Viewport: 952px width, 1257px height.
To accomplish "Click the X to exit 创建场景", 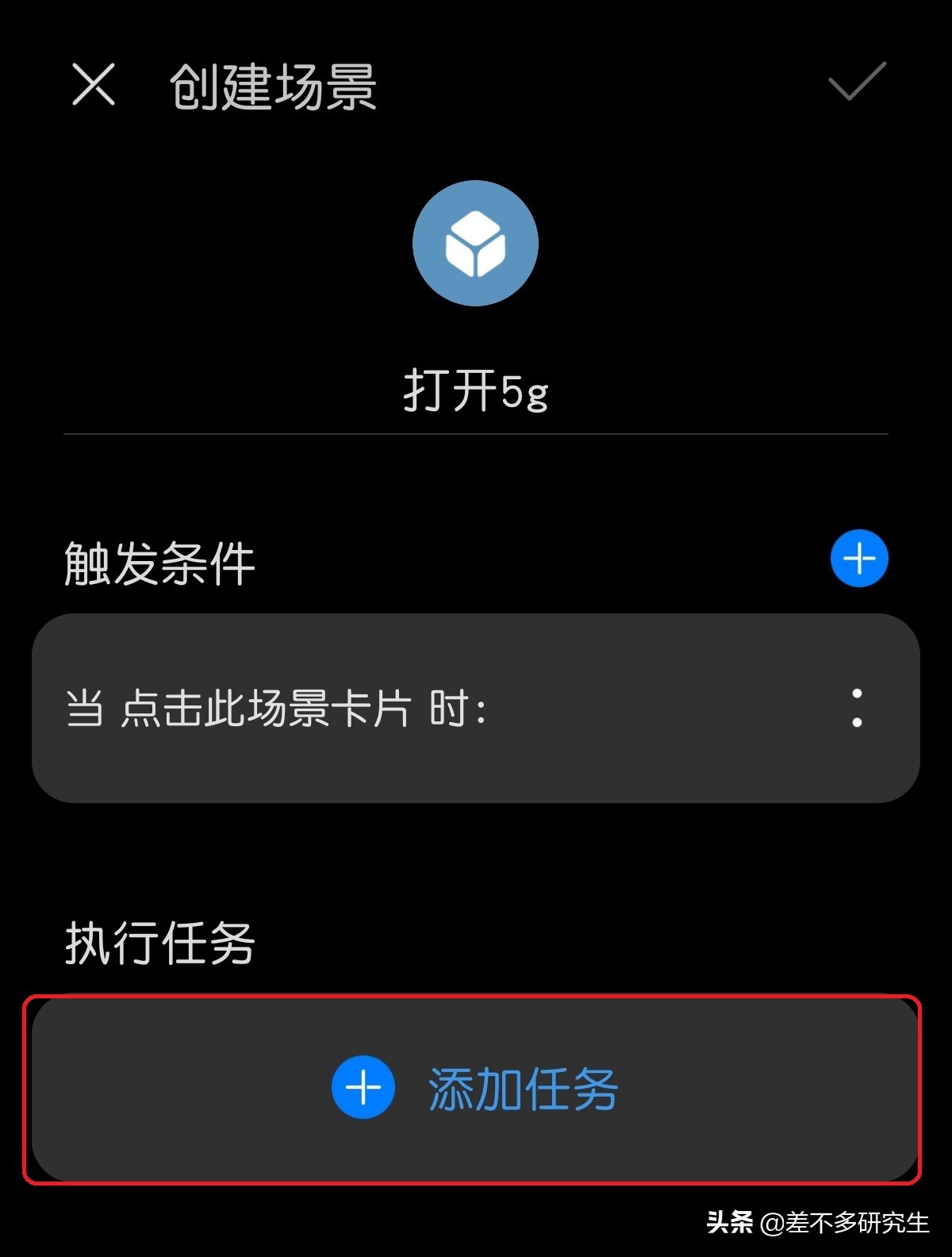I will click(x=93, y=87).
